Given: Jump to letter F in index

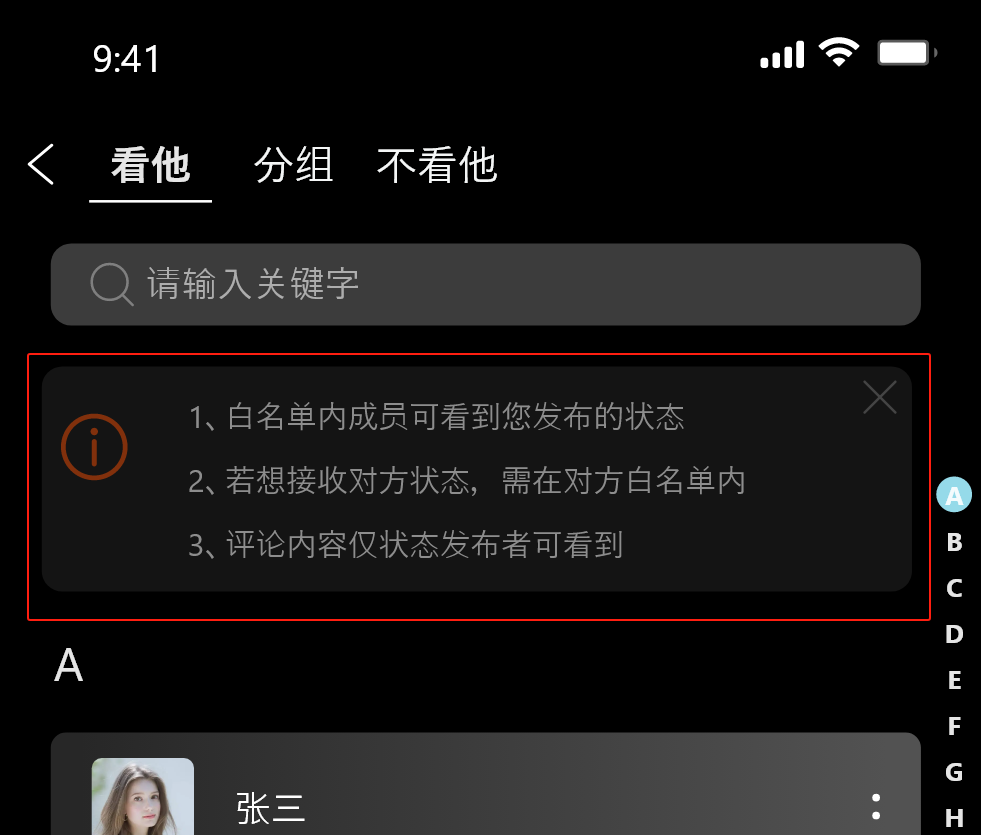Looking at the screenshot, I should (954, 726).
